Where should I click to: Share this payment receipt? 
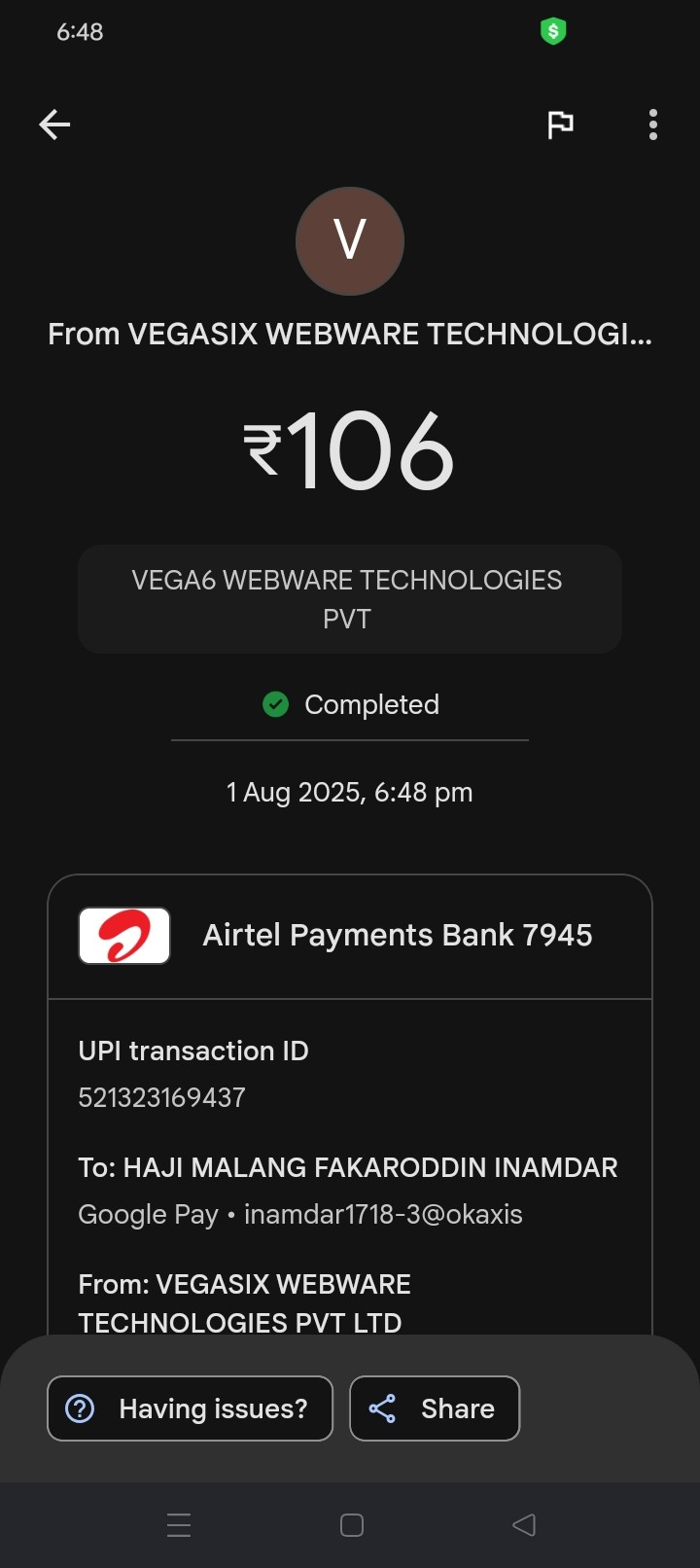tap(435, 1408)
